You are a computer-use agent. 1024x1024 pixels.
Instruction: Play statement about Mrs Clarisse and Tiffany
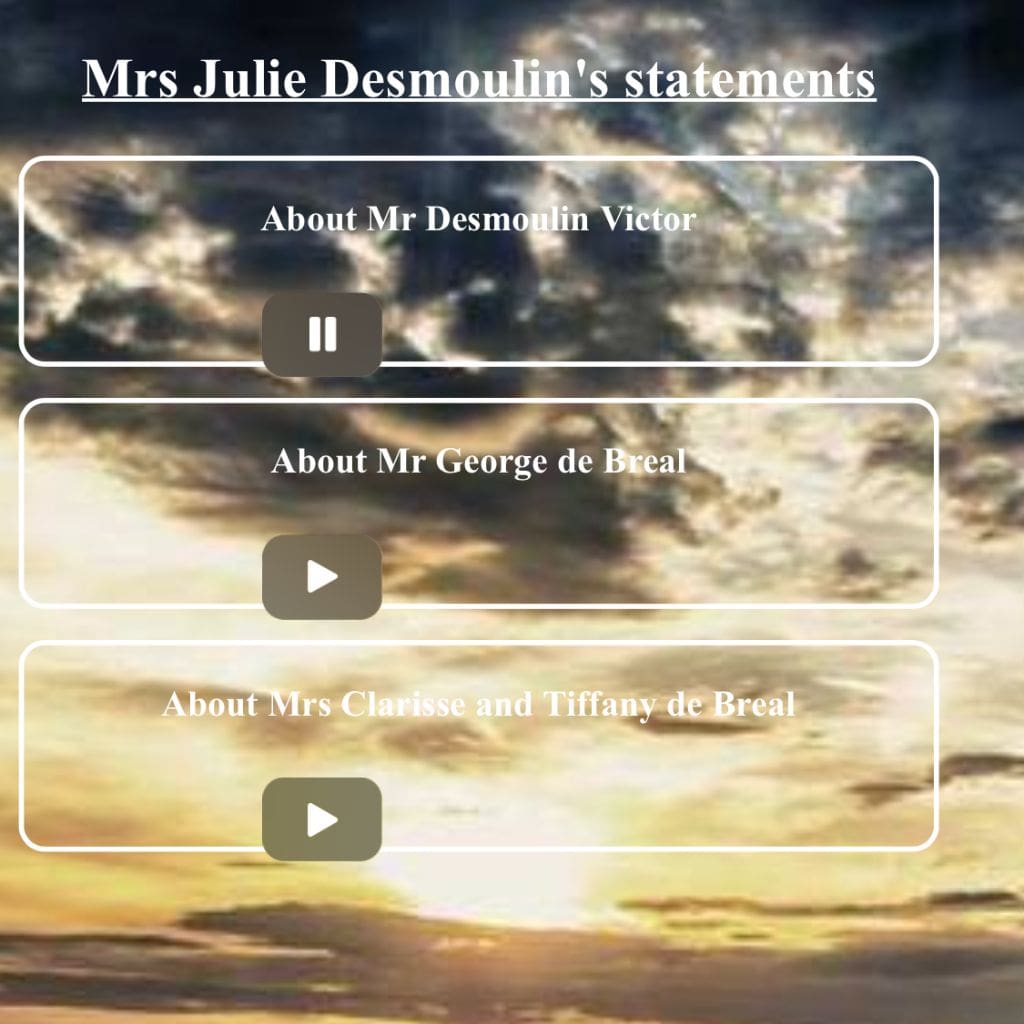click(322, 820)
